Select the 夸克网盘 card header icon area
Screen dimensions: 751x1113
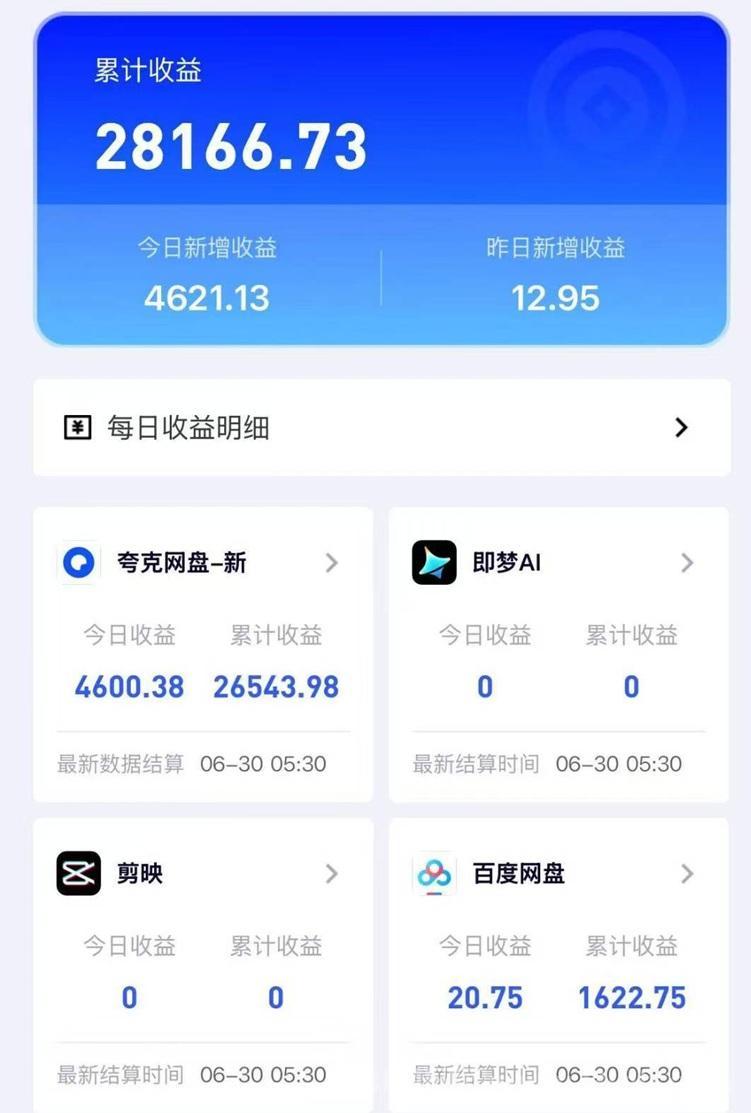(77, 562)
